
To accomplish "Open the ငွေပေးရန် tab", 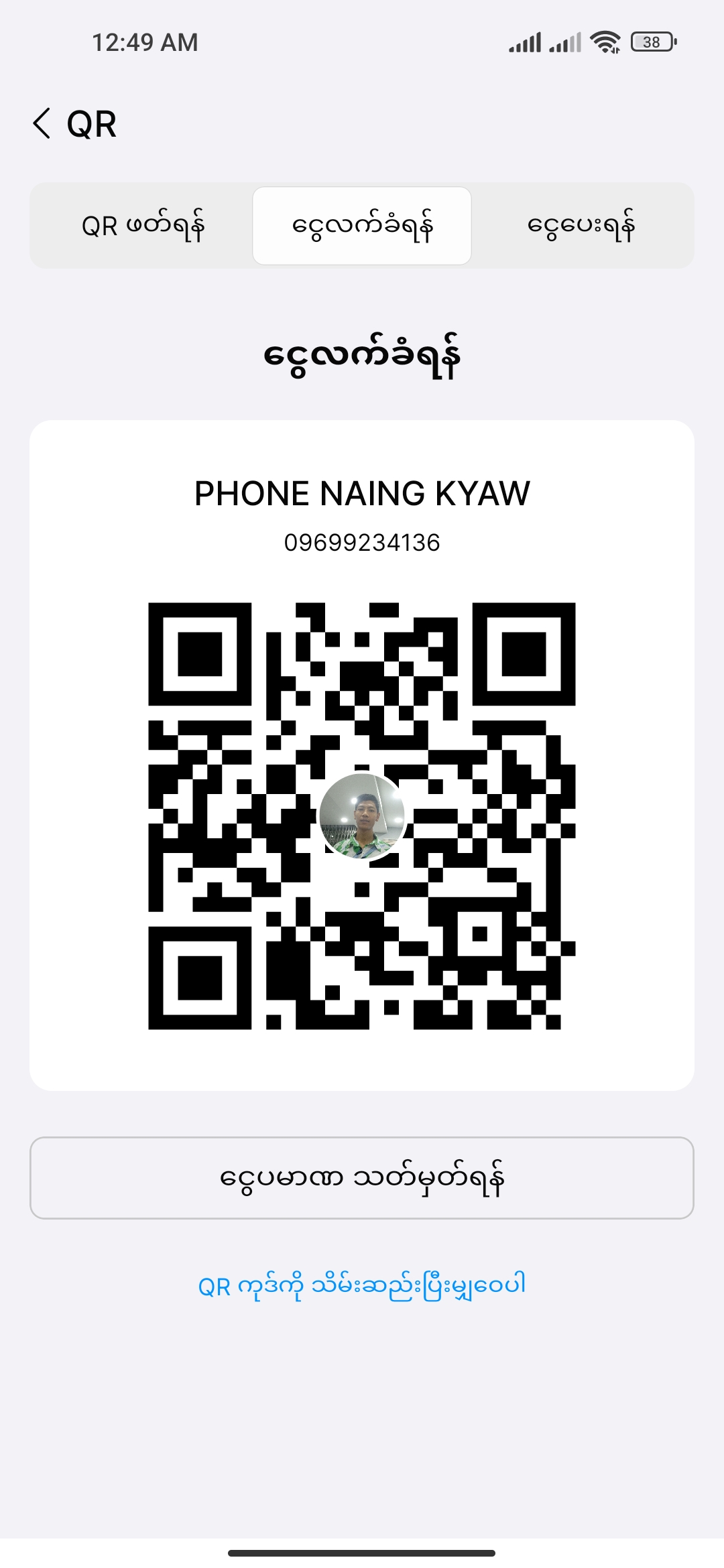I will pos(581,226).
